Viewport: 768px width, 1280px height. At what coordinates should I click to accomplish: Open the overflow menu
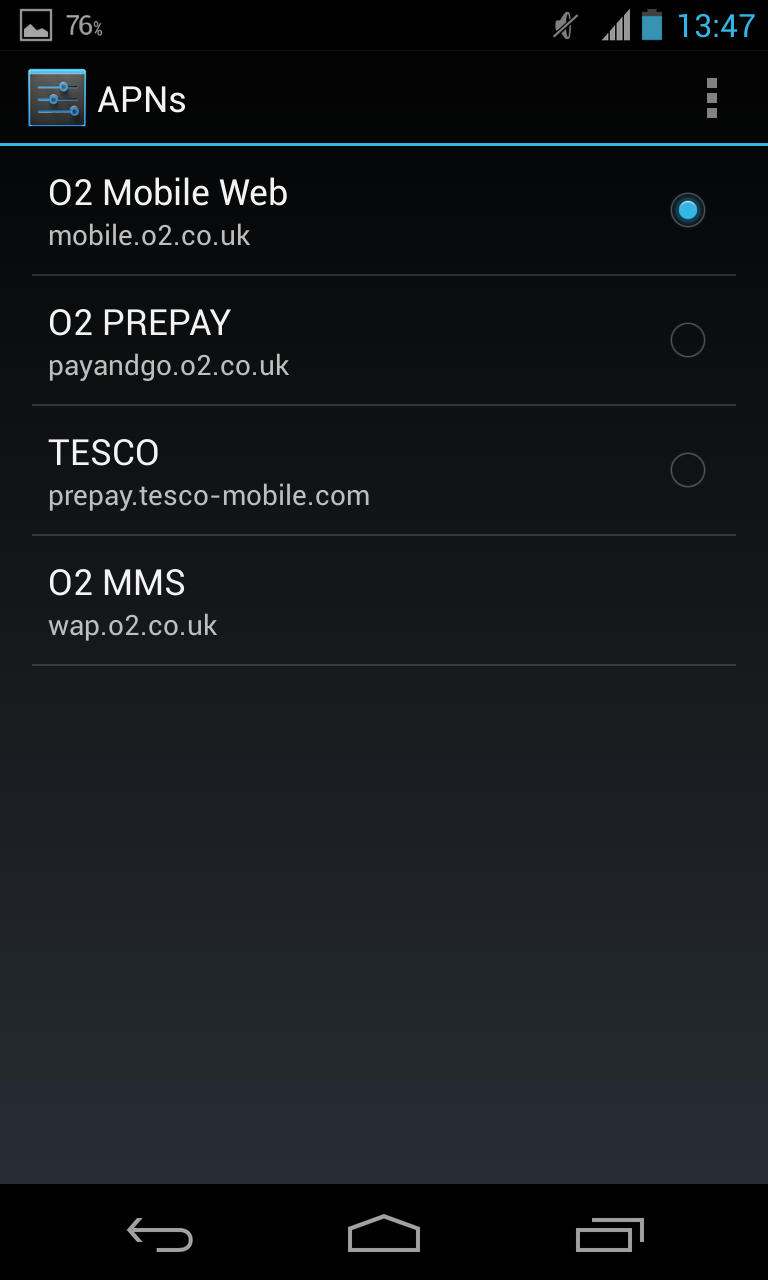click(712, 98)
